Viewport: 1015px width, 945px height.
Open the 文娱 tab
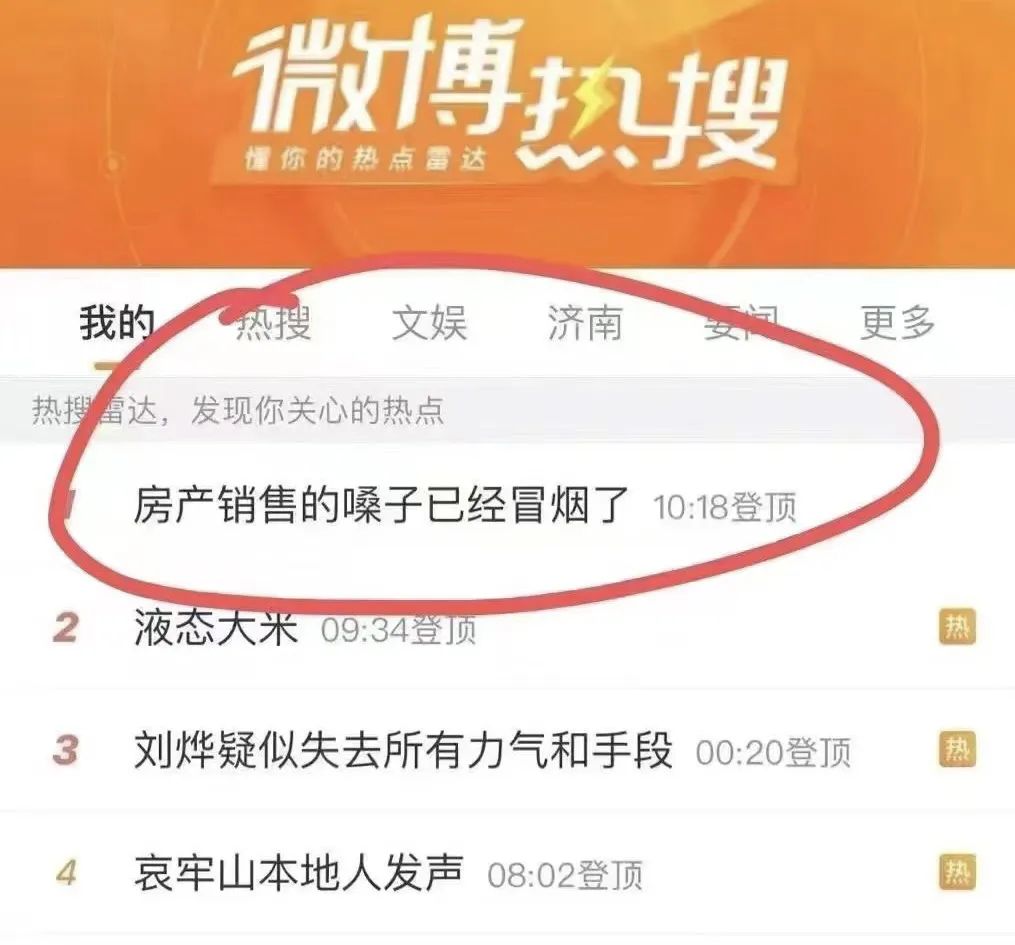click(429, 324)
